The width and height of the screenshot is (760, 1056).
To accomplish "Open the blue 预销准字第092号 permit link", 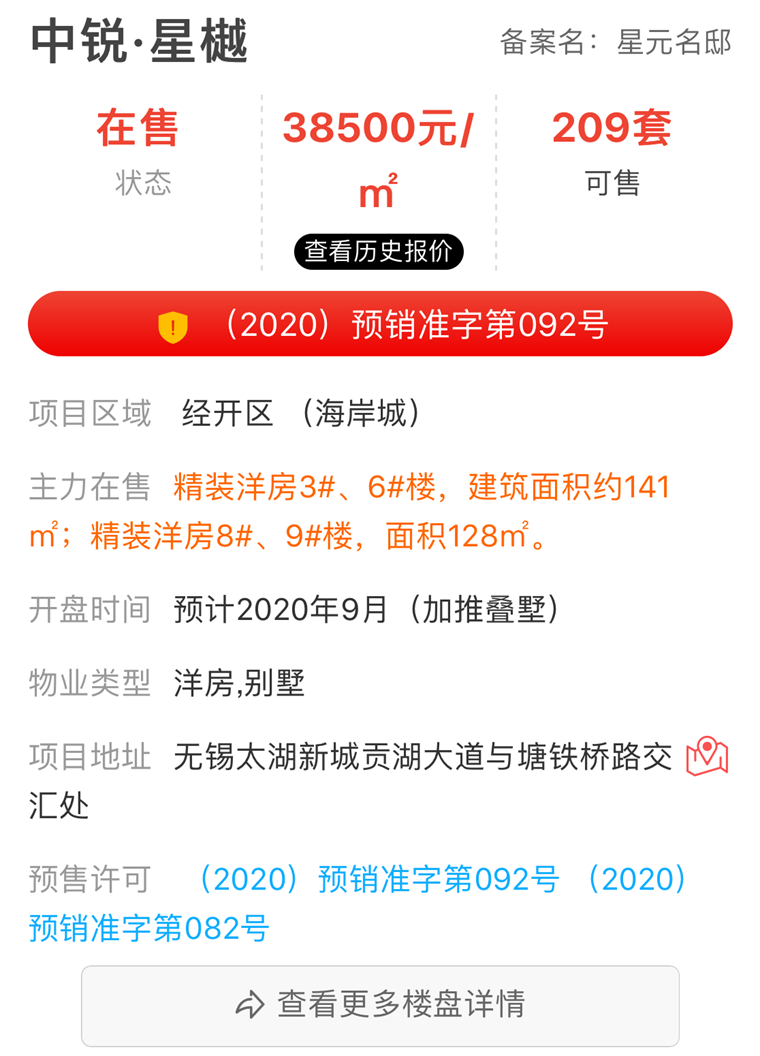I will point(376,879).
